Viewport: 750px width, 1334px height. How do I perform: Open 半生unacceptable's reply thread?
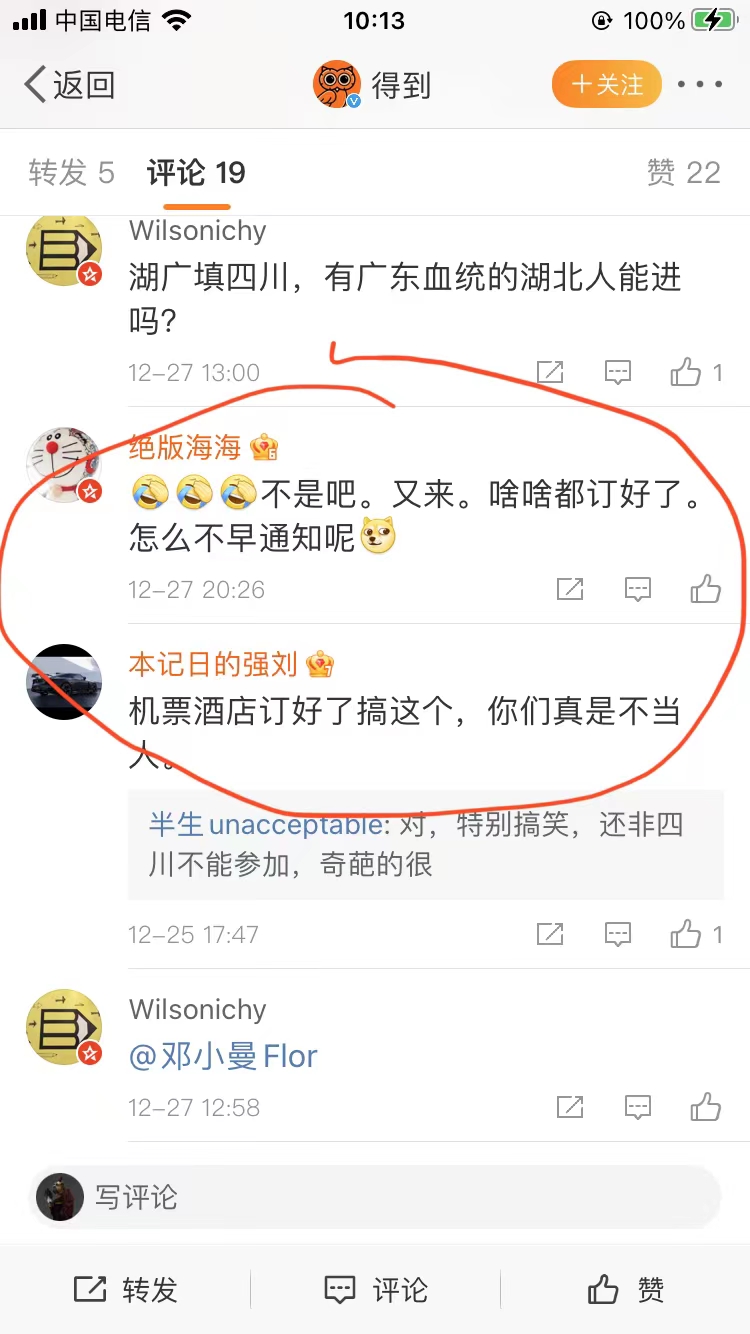click(x=425, y=845)
